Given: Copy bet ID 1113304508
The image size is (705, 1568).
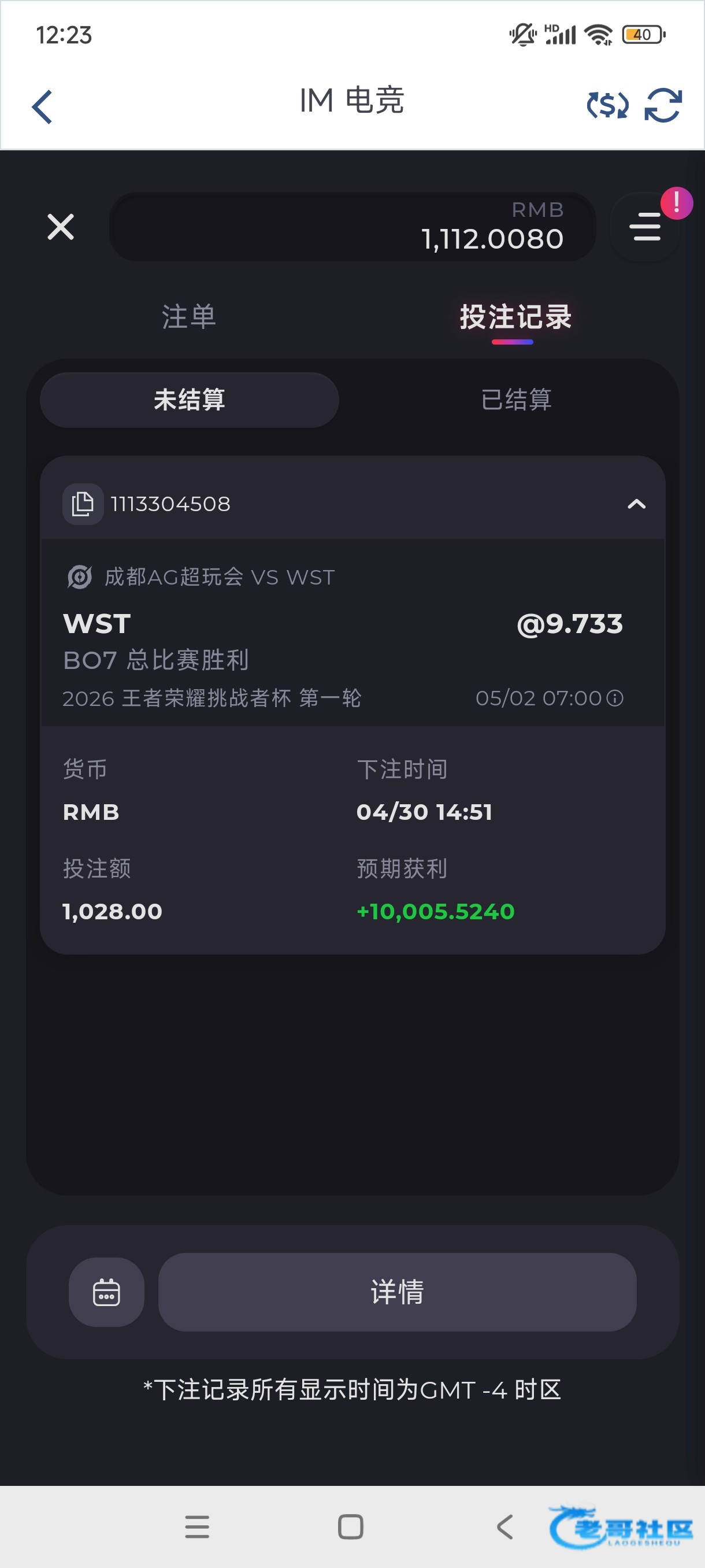Looking at the screenshot, I should 83,504.
